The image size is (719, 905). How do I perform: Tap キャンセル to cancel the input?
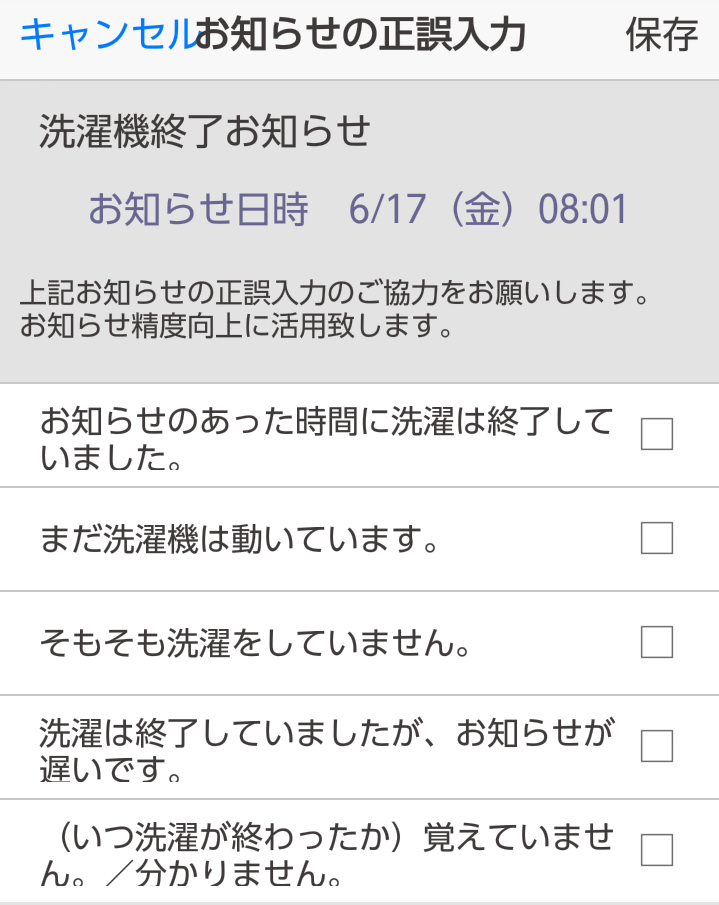coord(107,35)
